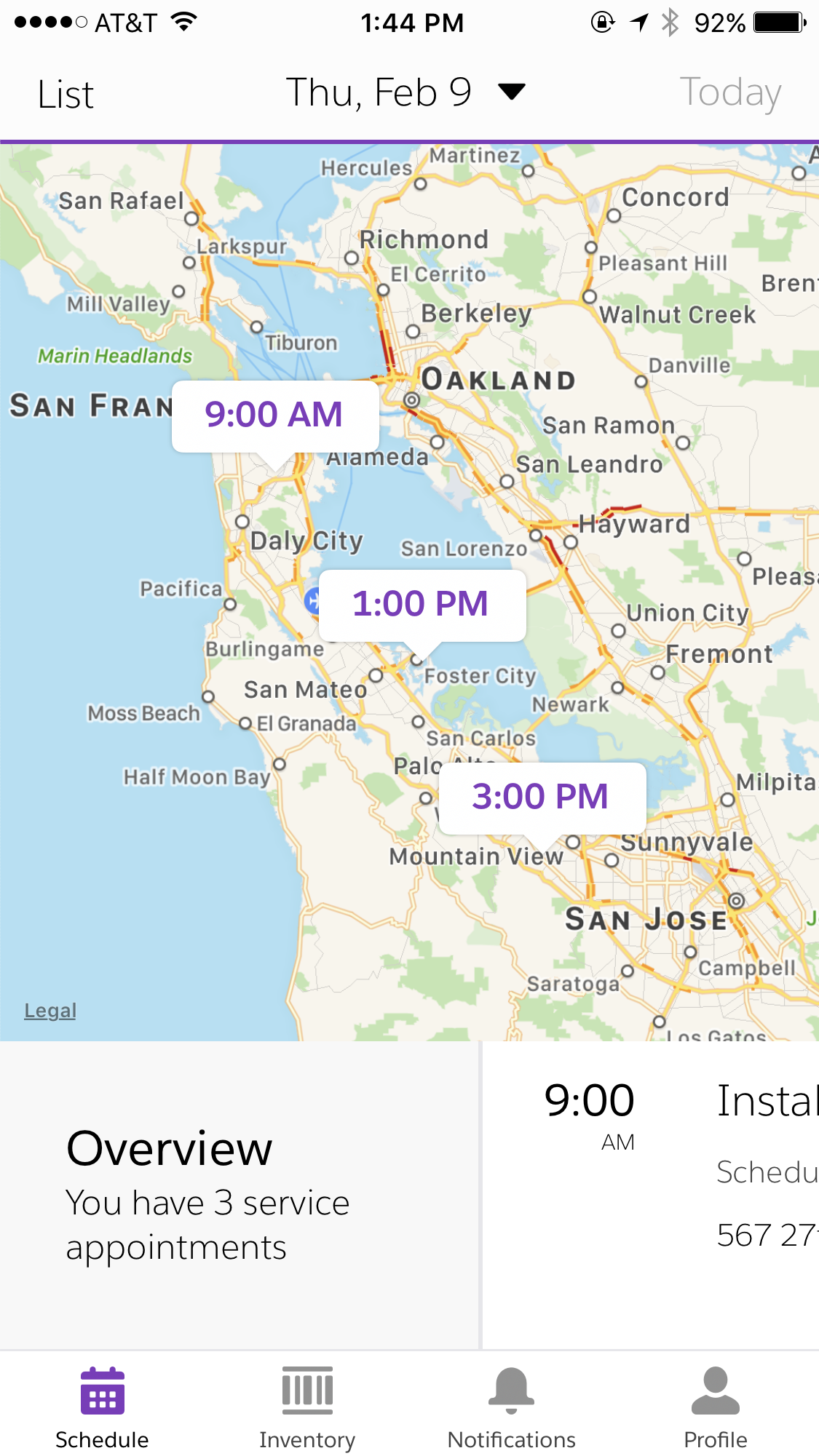Open the Thu, Feb 9 date picker

point(405,92)
